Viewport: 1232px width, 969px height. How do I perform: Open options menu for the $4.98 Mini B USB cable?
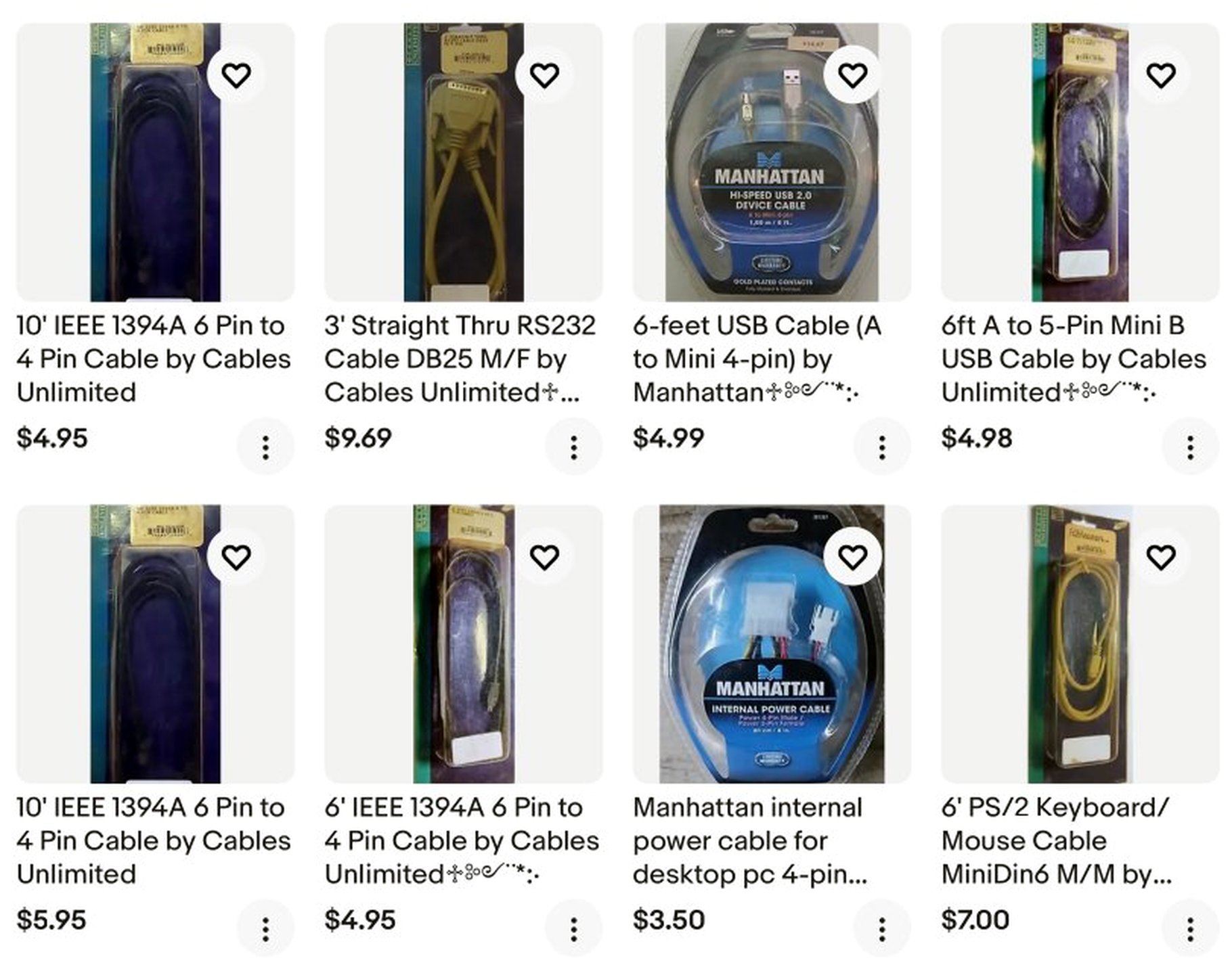(1190, 447)
